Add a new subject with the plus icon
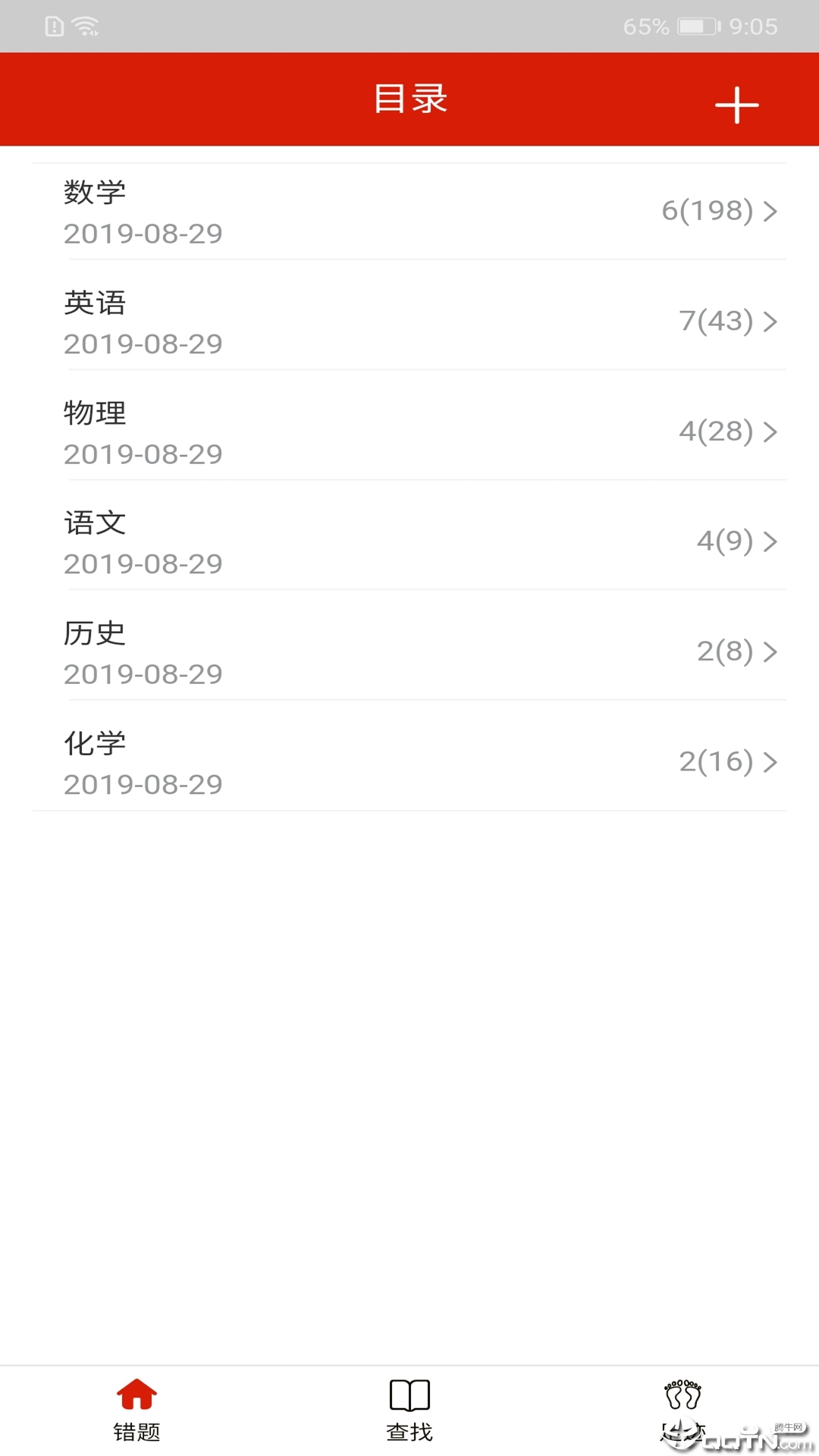819x1456 pixels. tap(736, 105)
